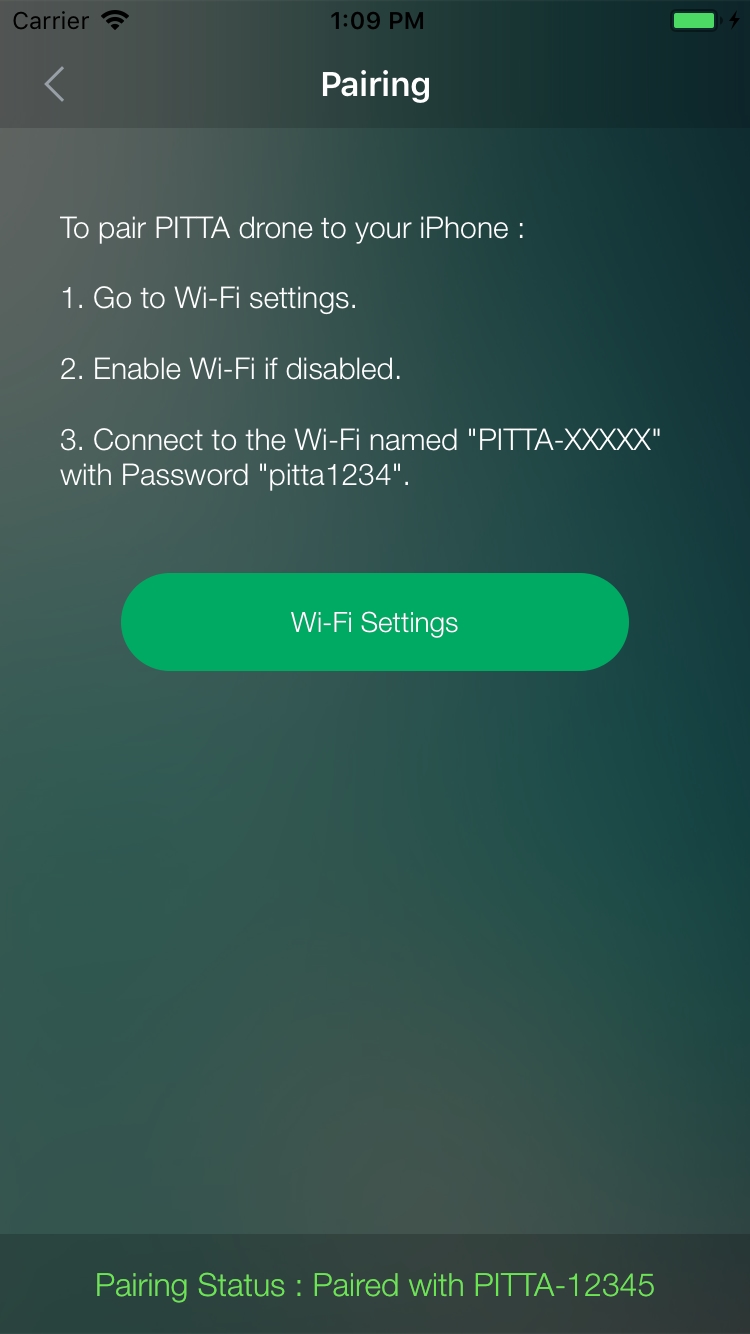Go back from the Pairing screen

pyautogui.click(x=55, y=85)
